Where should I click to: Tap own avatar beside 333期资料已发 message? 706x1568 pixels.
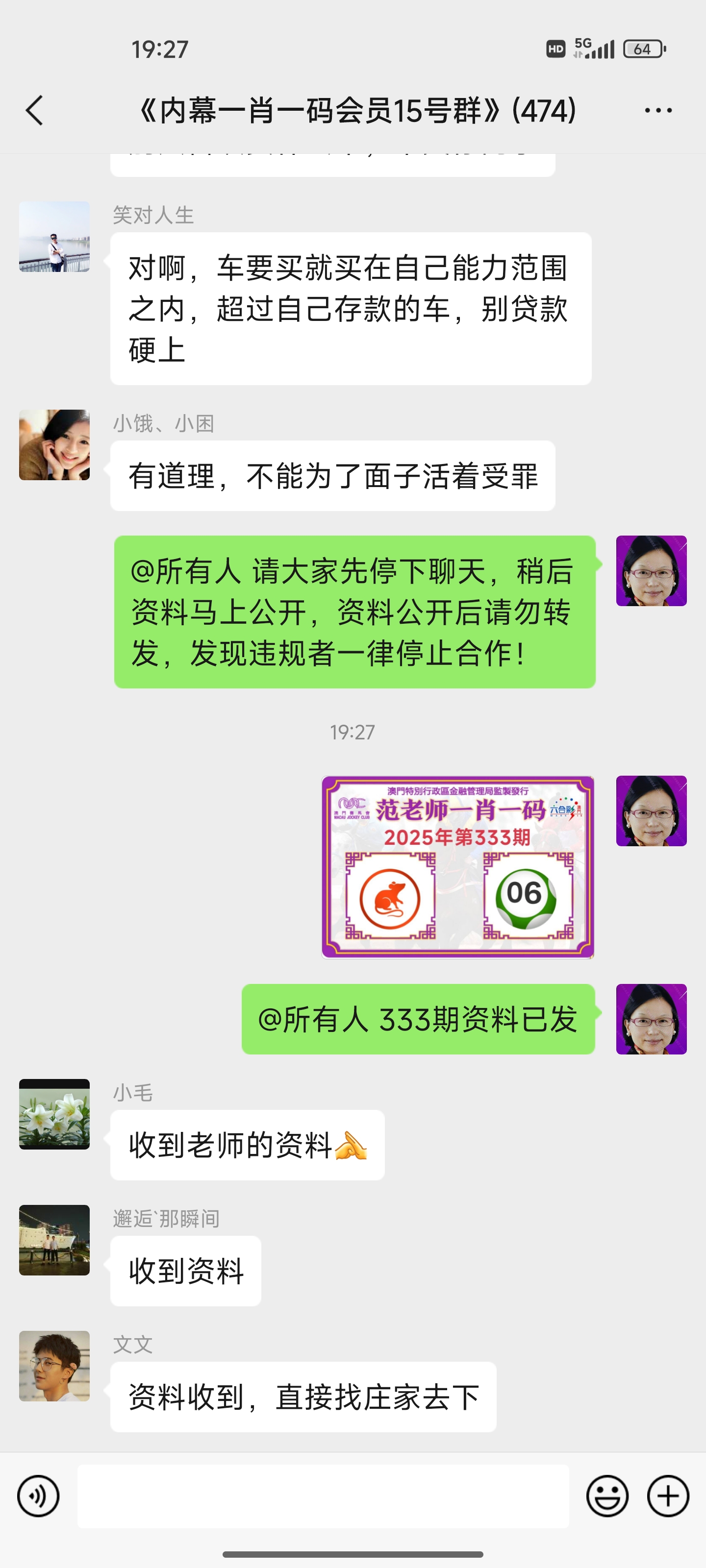point(651,1018)
